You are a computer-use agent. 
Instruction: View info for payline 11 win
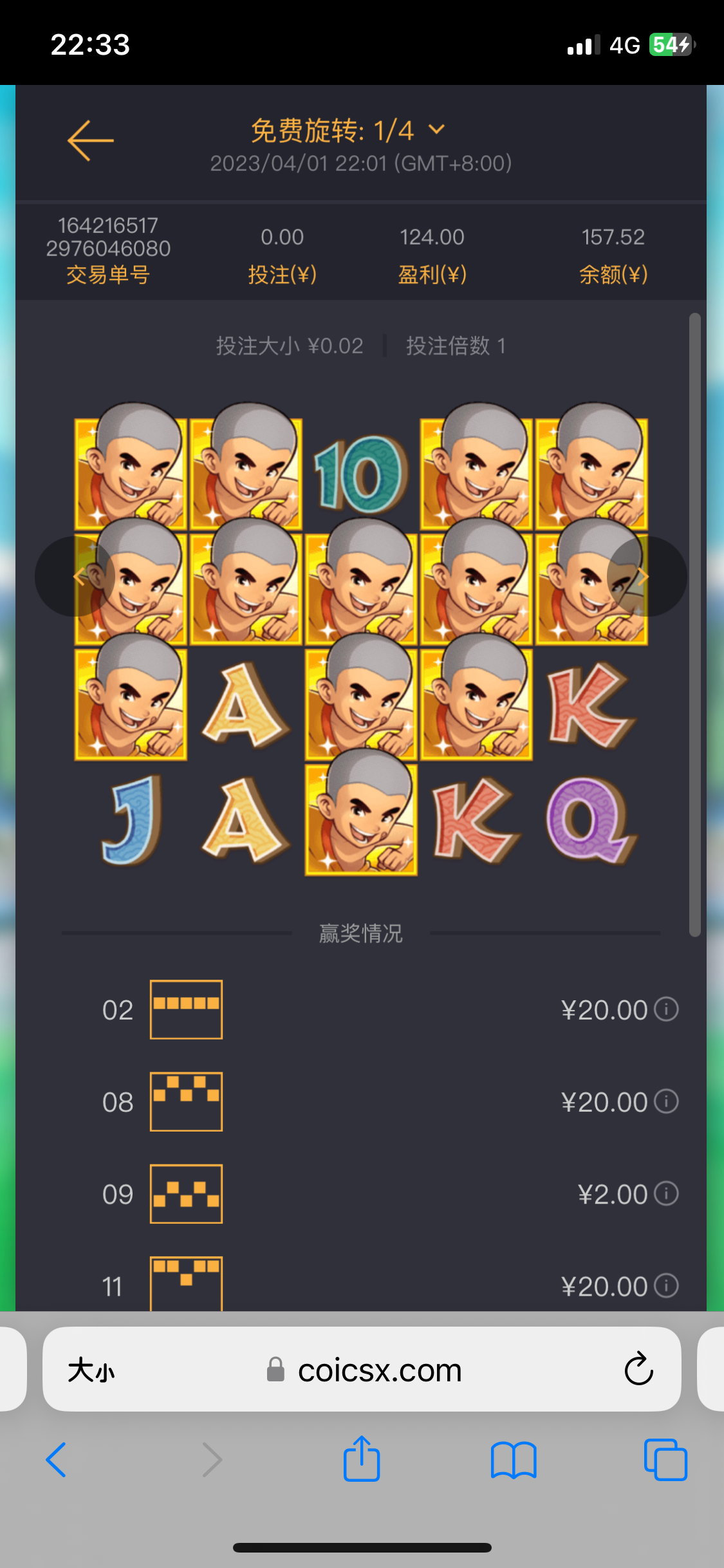point(667,1285)
